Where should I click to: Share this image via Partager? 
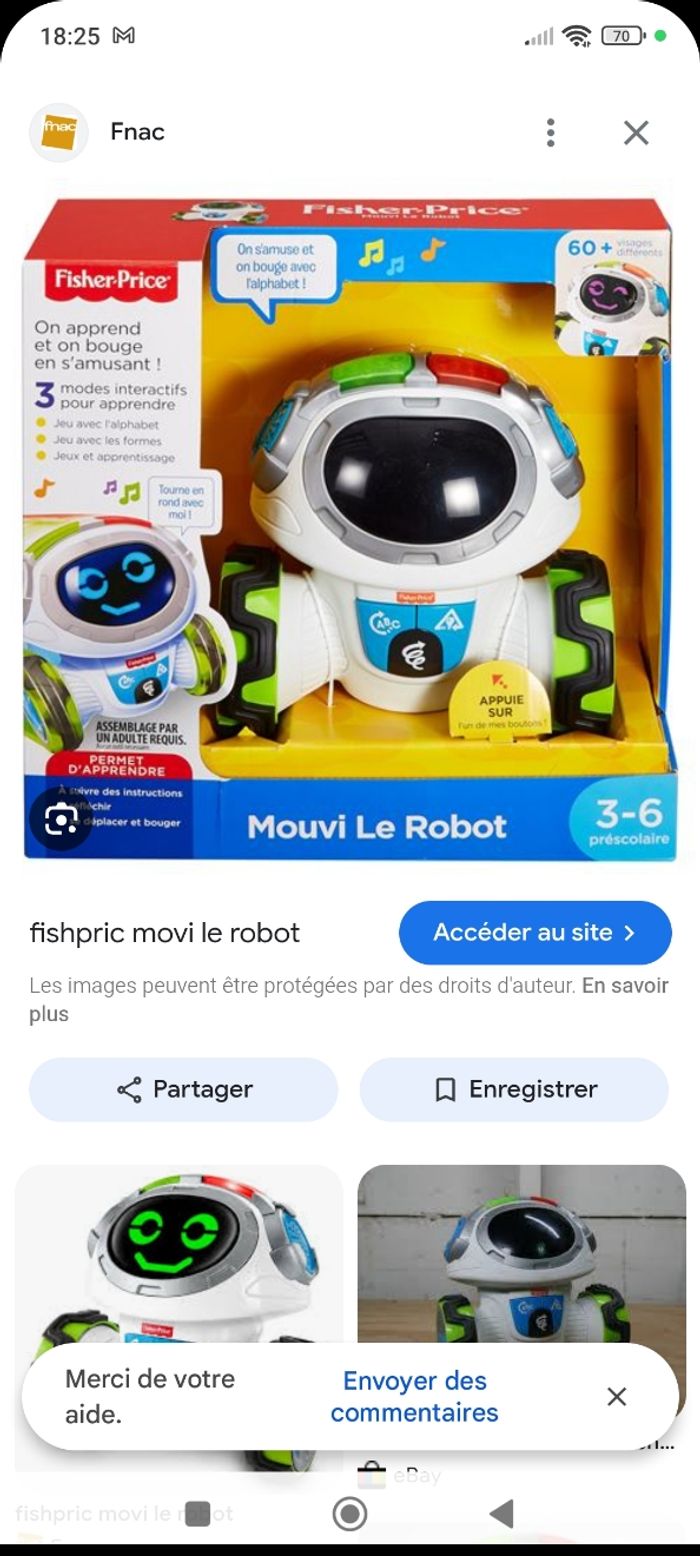(184, 1089)
